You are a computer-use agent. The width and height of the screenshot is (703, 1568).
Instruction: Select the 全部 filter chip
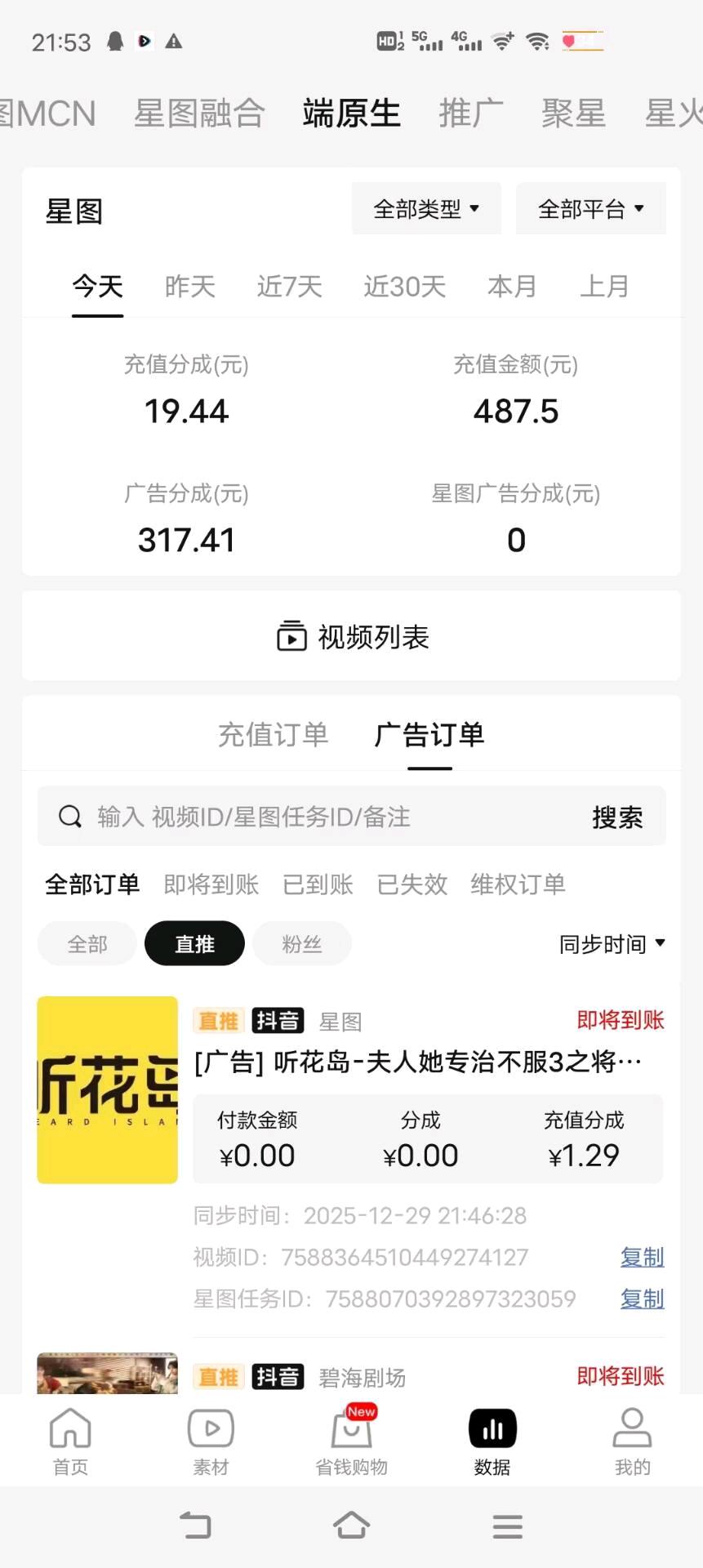point(87,943)
